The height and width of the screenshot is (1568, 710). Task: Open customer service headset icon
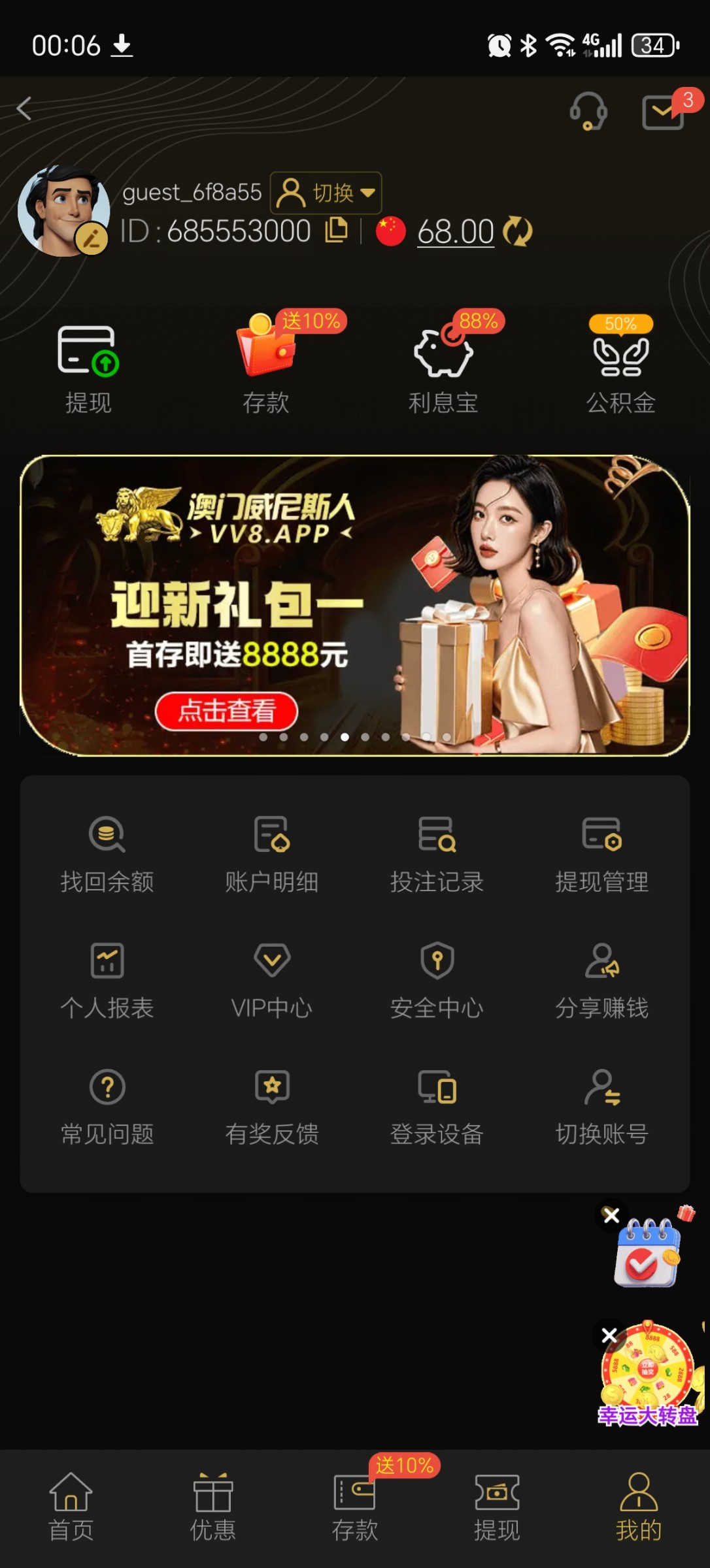(588, 111)
